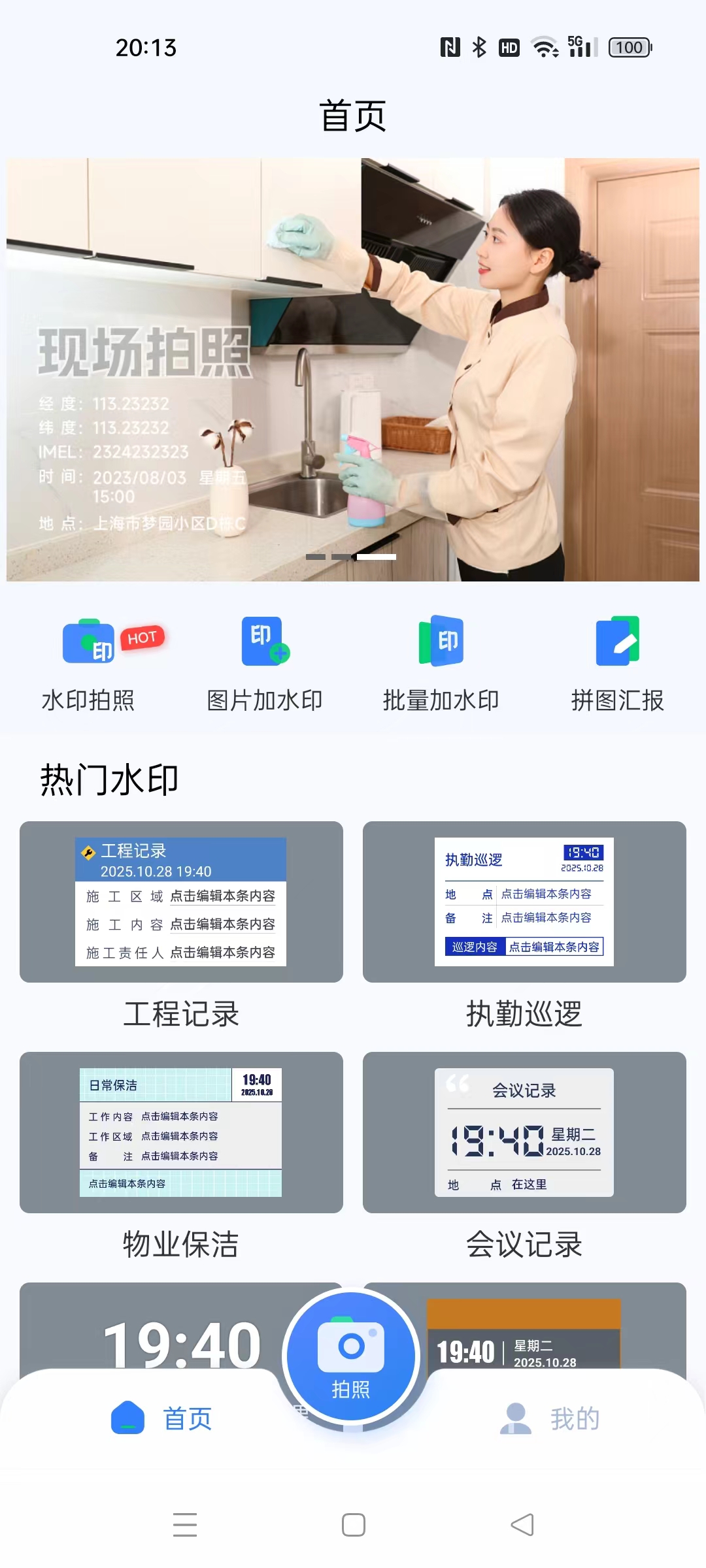Pick the 会议记录 watermark template

pyautogui.click(x=524, y=1132)
